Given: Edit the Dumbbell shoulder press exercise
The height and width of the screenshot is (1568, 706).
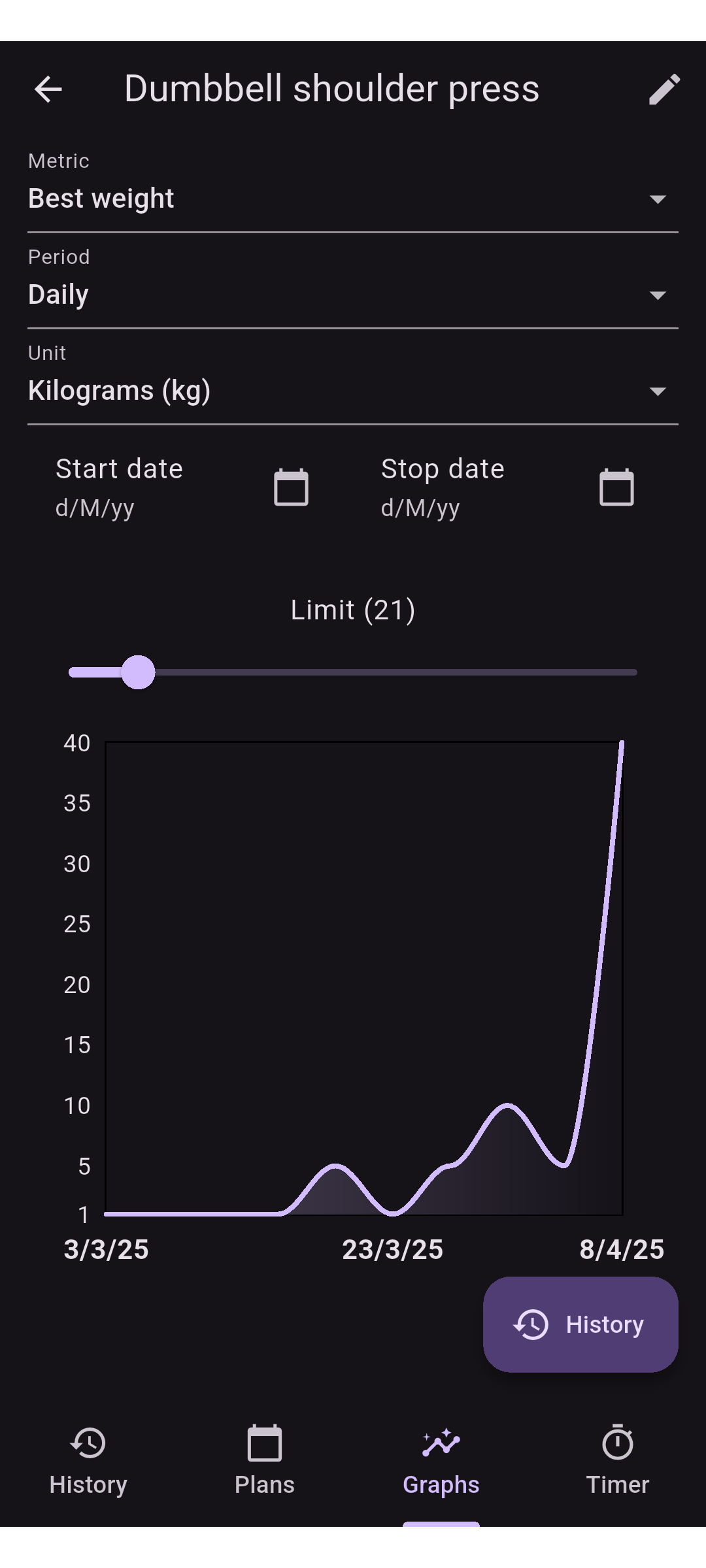Looking at the screenshot, I should point(664,90).
